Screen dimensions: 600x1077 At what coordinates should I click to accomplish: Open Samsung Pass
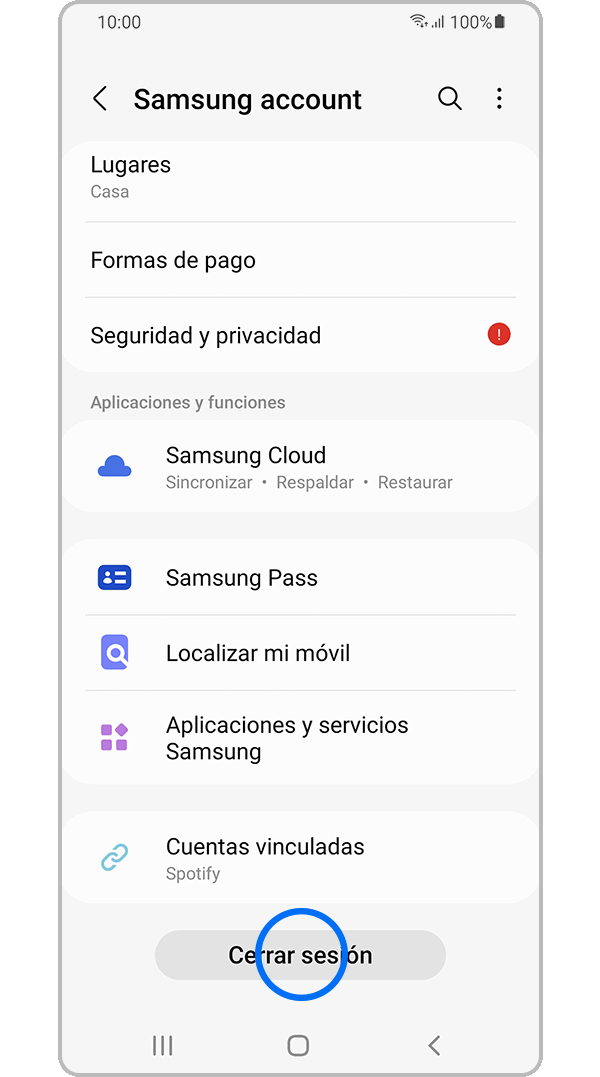[x=300, y=578]
